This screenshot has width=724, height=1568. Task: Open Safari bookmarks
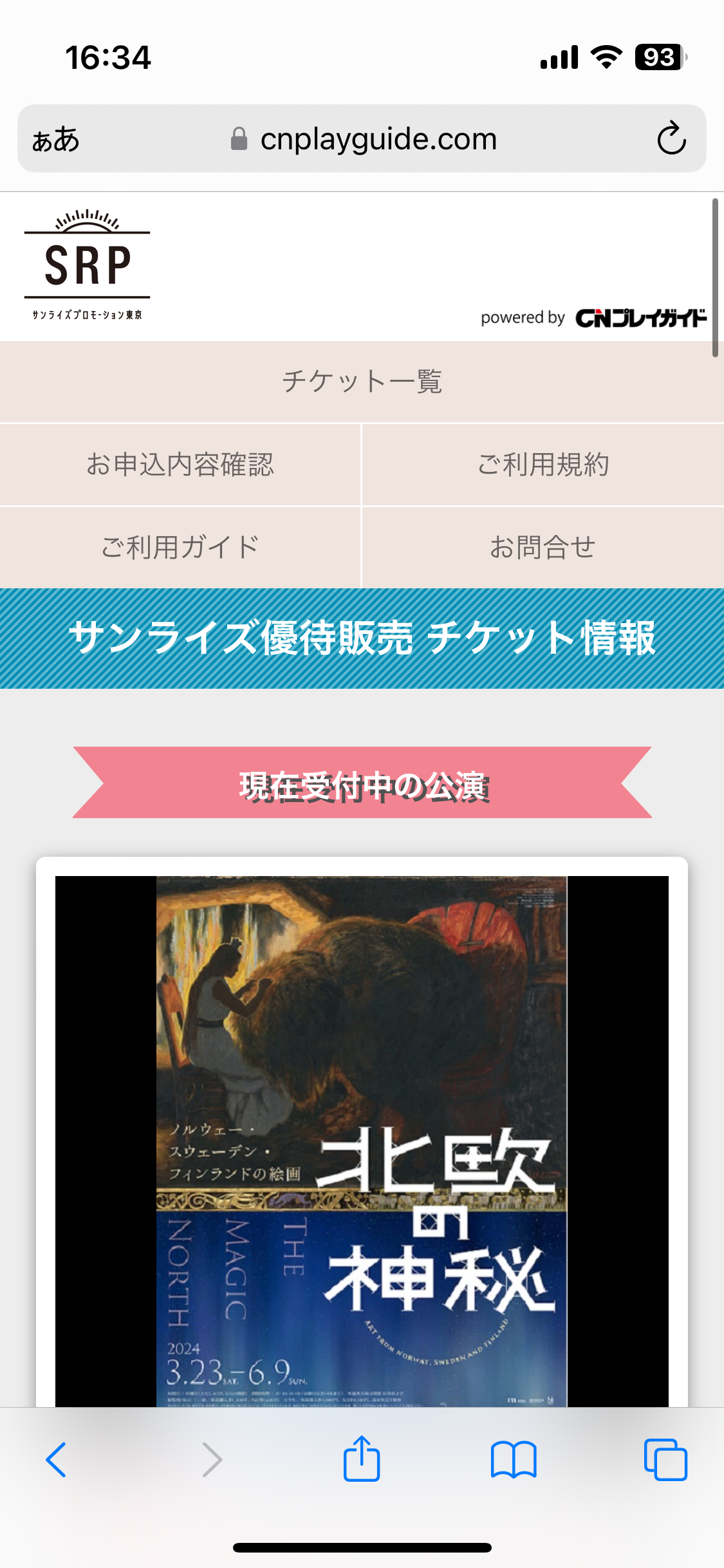click(513, 1459)
